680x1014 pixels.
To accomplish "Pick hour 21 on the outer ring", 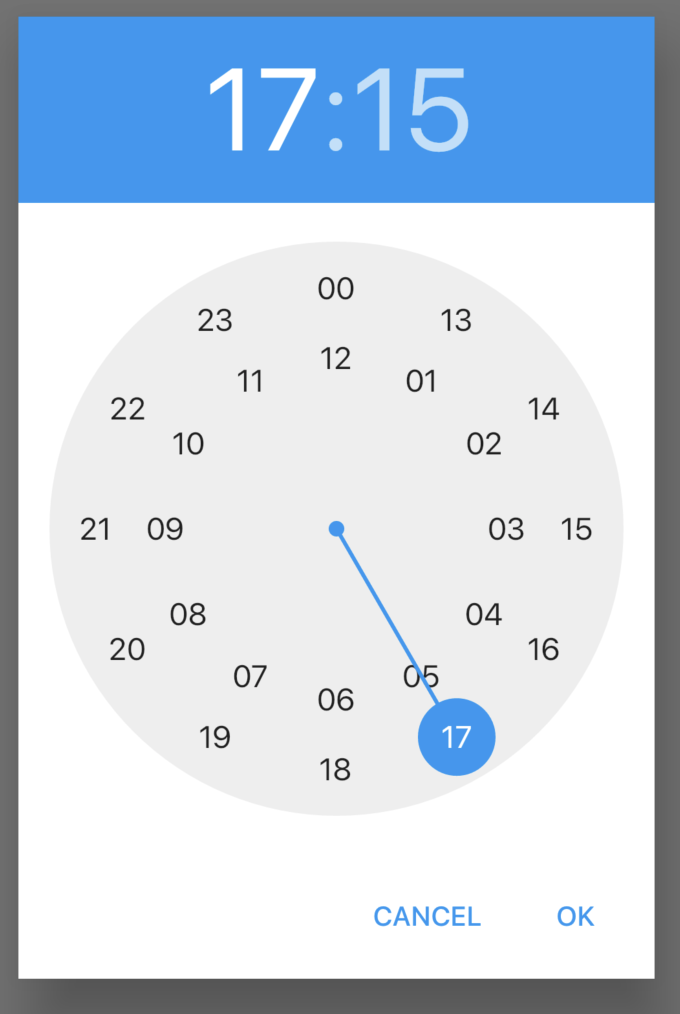I will pos(95,529).
